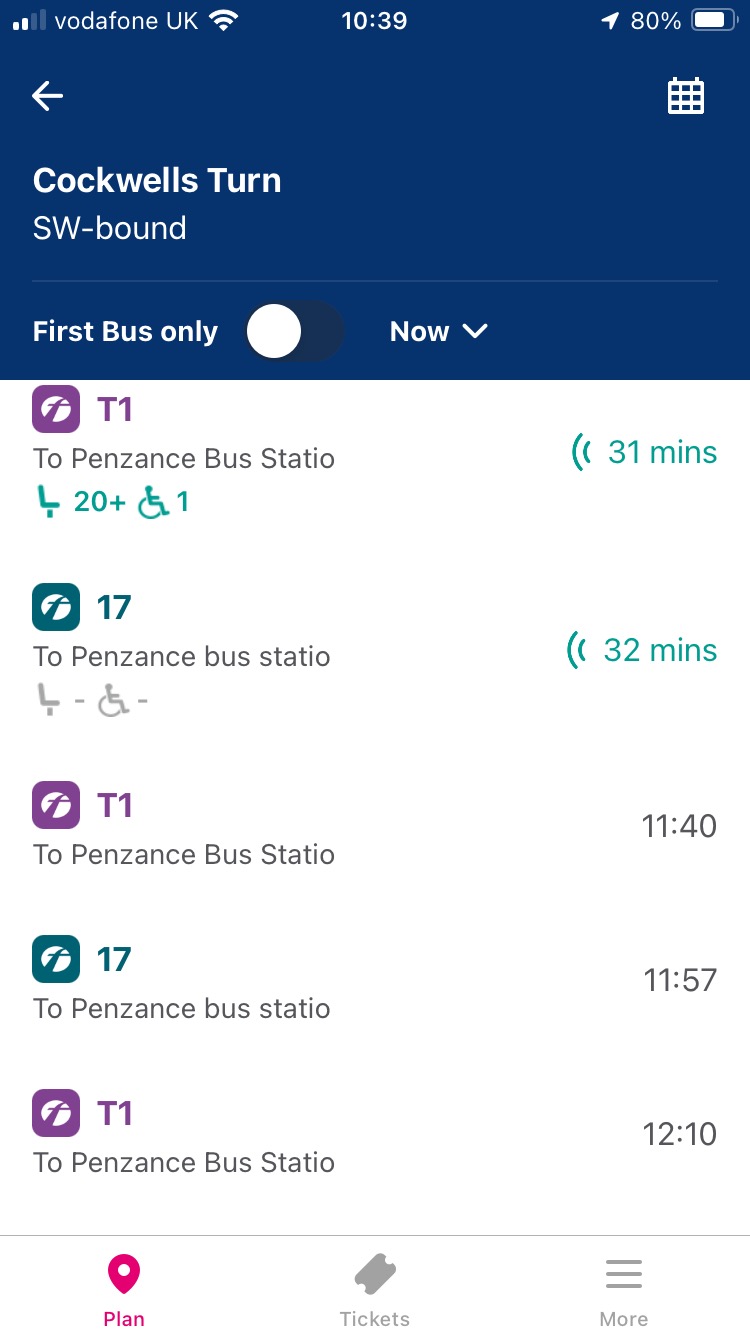Screen dimensions: 750x1334
Task: Switch to the Plan tab
Action: click(x=124, y=1290)
